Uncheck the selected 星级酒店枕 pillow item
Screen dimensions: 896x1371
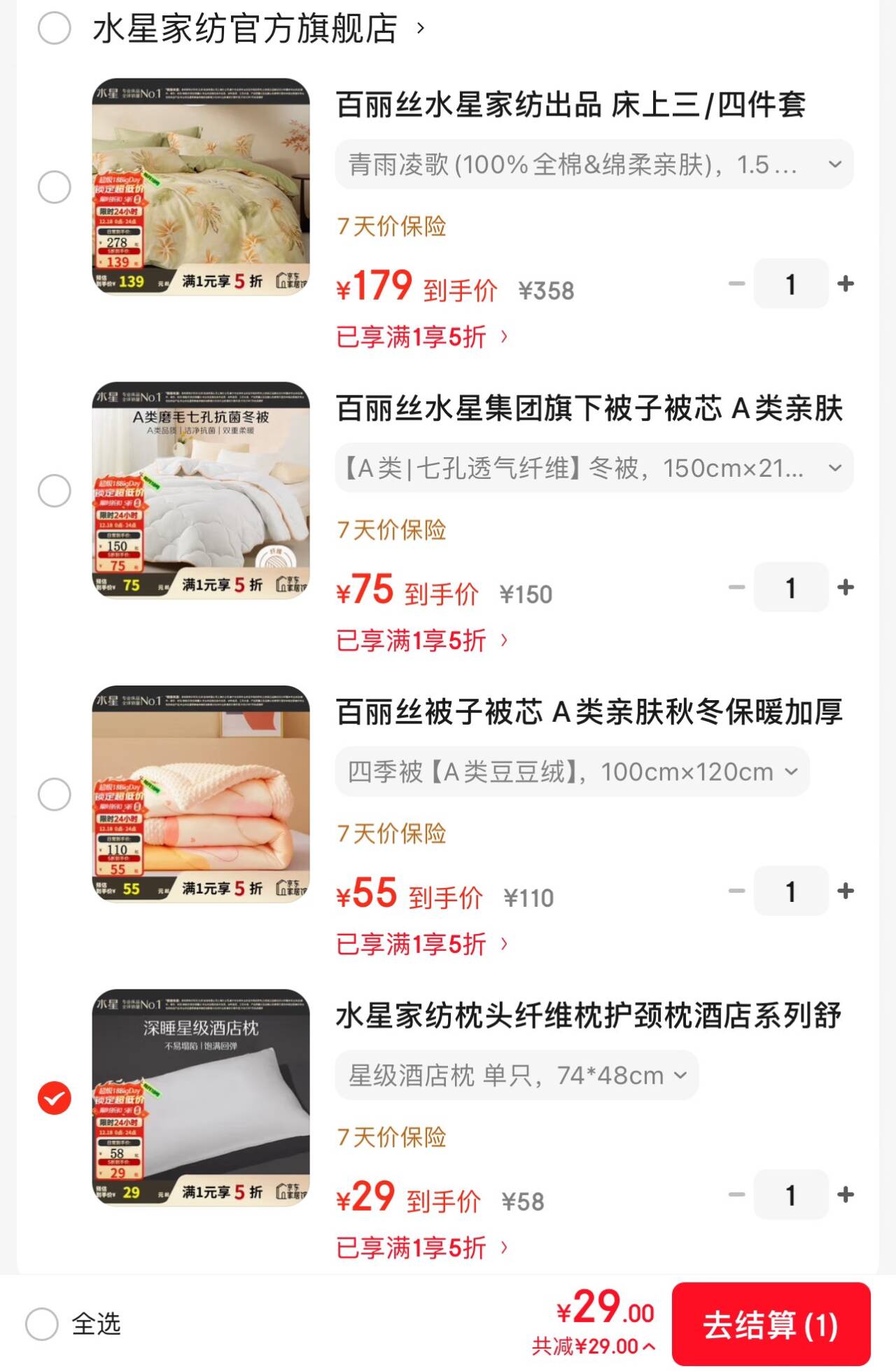pyautogui.click(x=55, y=1099)
